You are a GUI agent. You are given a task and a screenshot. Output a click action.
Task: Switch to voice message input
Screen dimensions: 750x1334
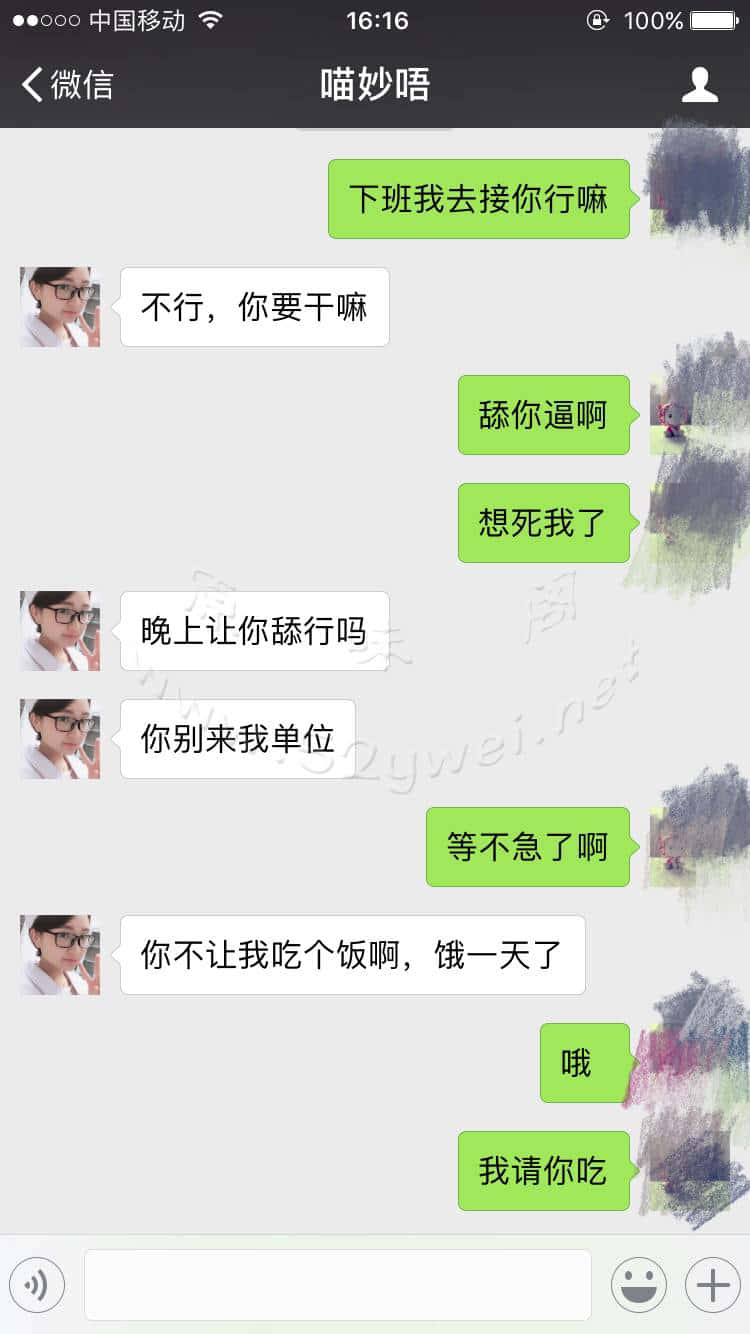coord(37,1285)
